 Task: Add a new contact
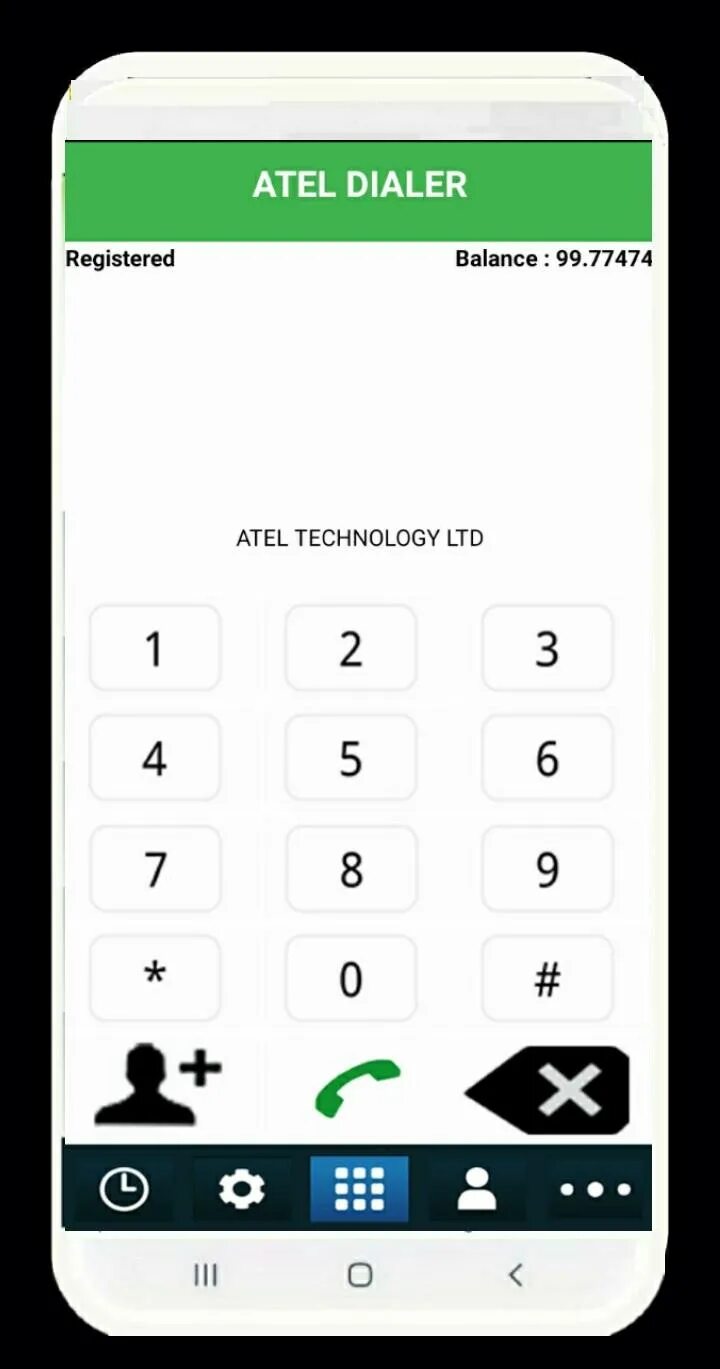click(157, 1085)
